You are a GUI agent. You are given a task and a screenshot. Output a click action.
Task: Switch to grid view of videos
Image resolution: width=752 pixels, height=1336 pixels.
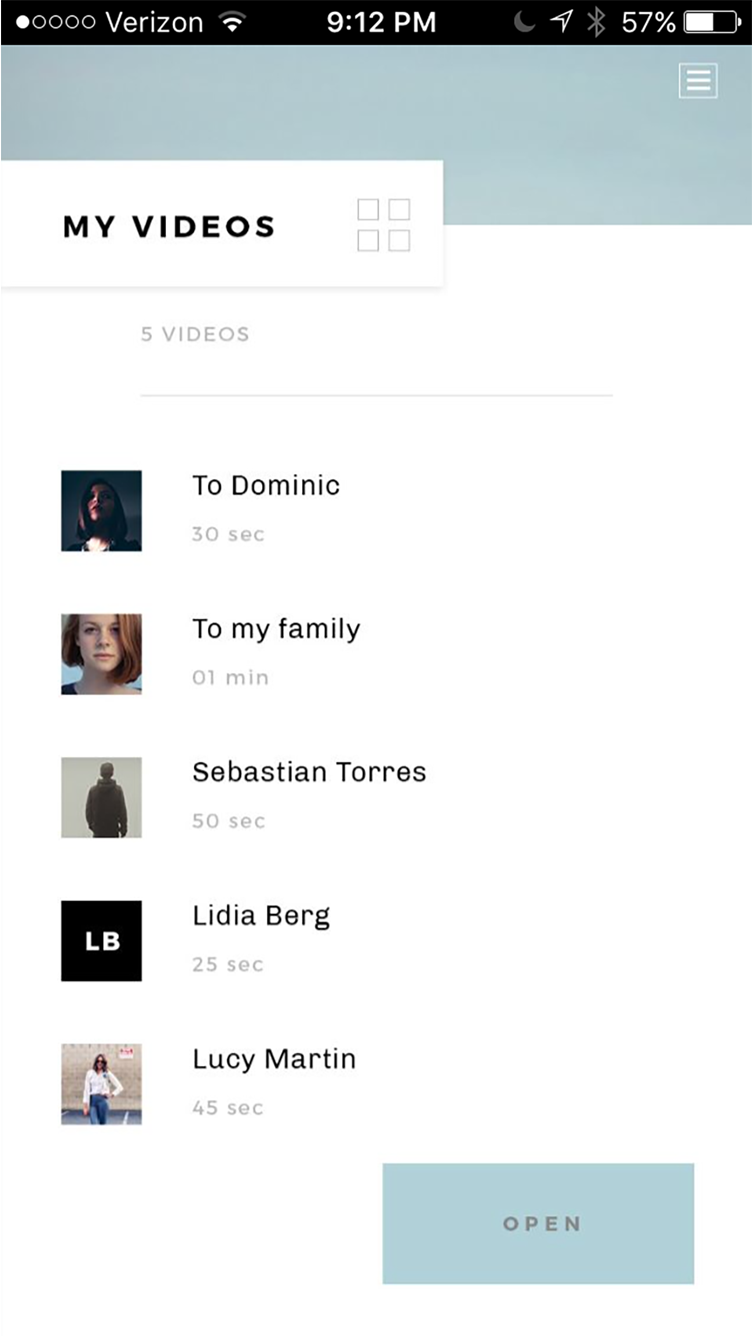(x=384, y=225)
